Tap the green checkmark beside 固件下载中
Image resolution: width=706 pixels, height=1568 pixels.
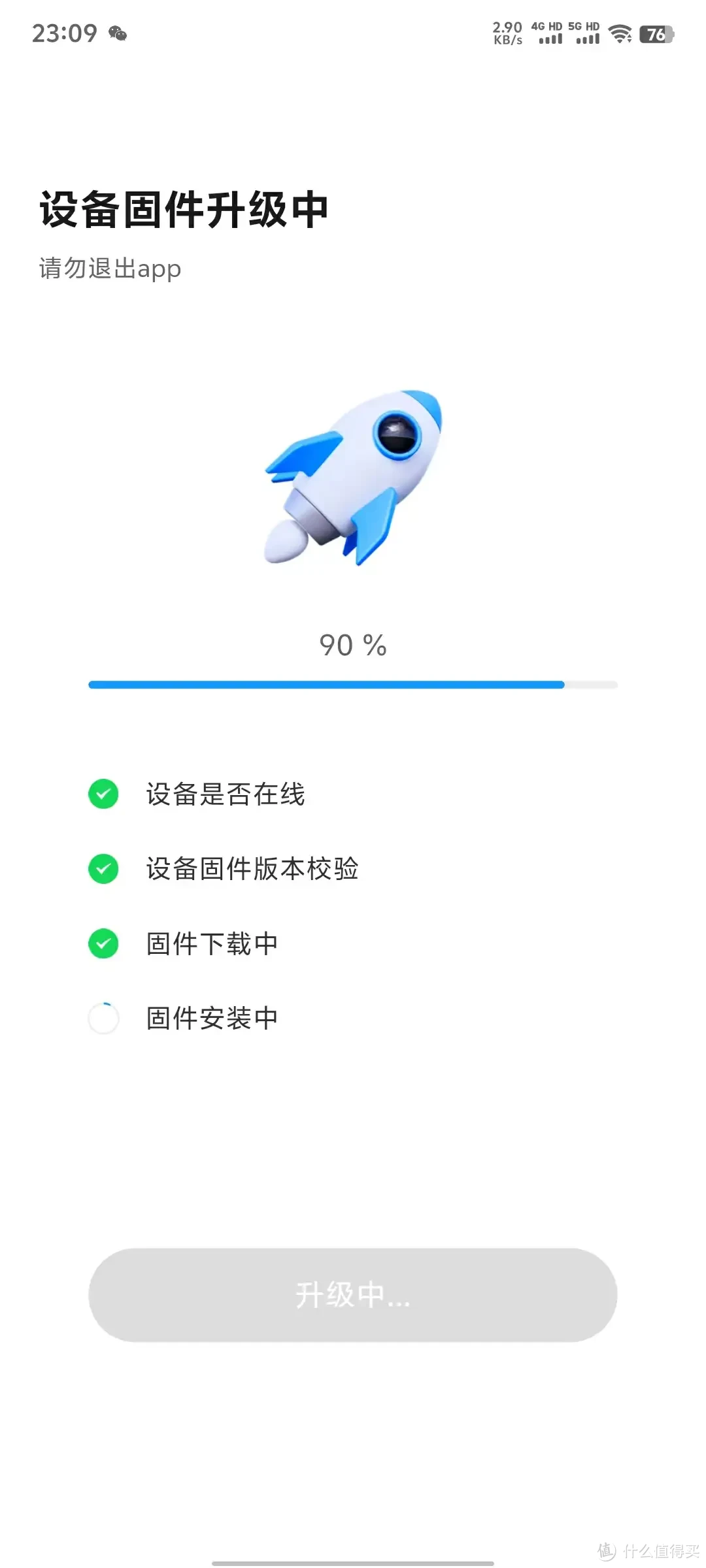[103, 943]
